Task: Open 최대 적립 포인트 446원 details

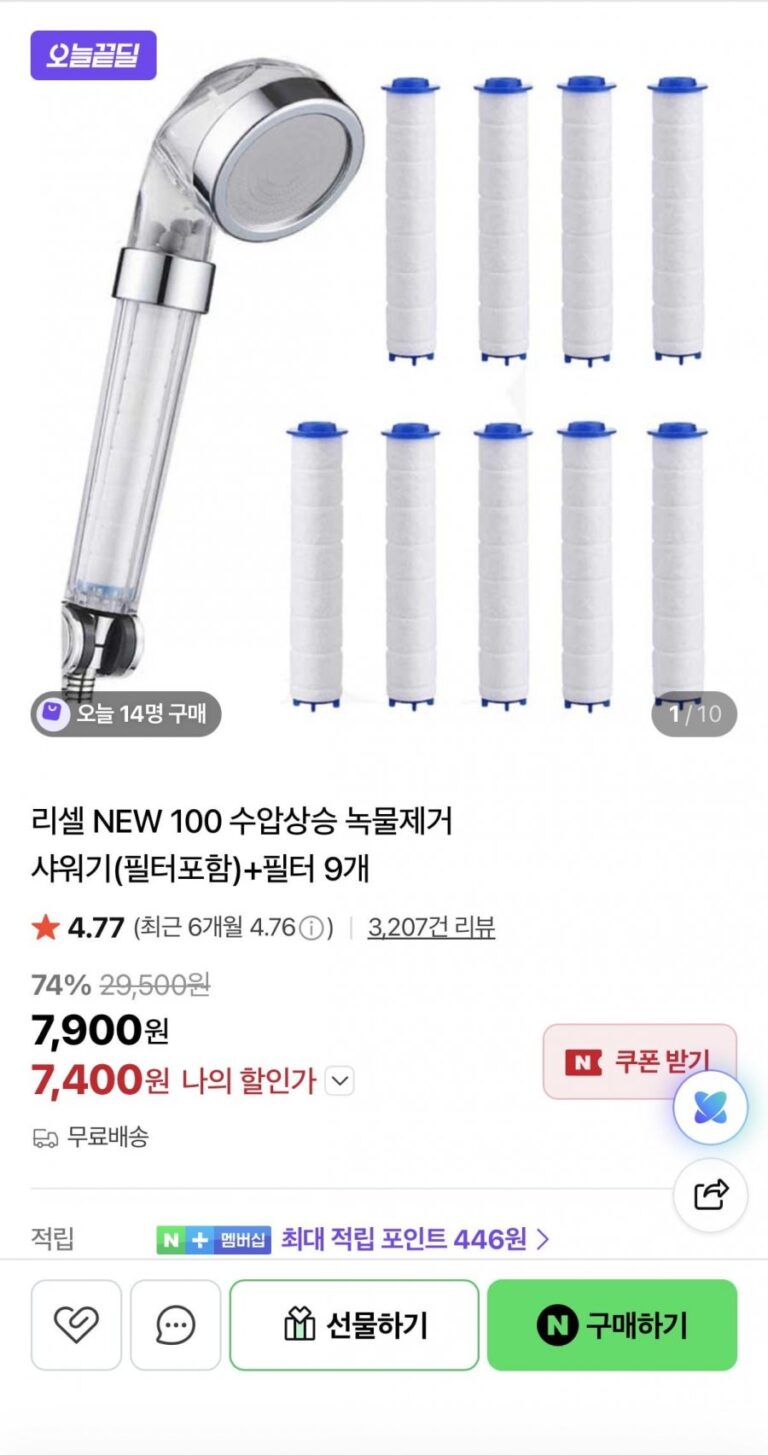Action: click(x=415, y=1240)
